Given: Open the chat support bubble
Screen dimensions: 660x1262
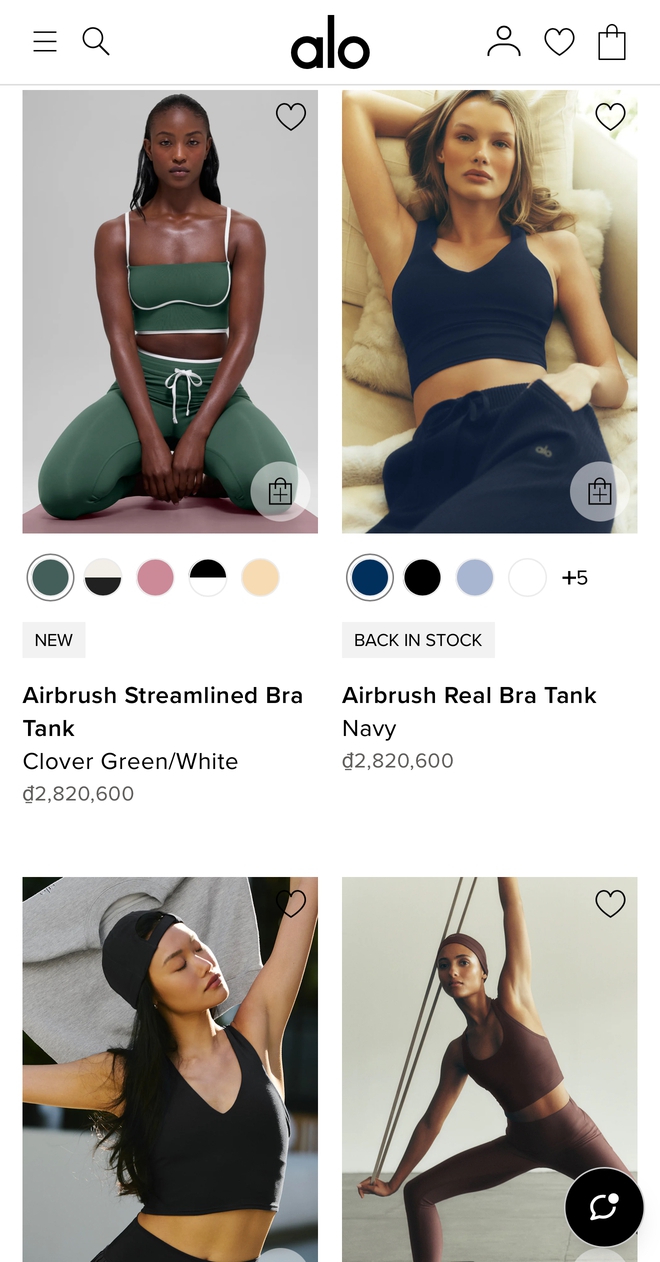Looking at the screenshot, I should pos(604,1207).
